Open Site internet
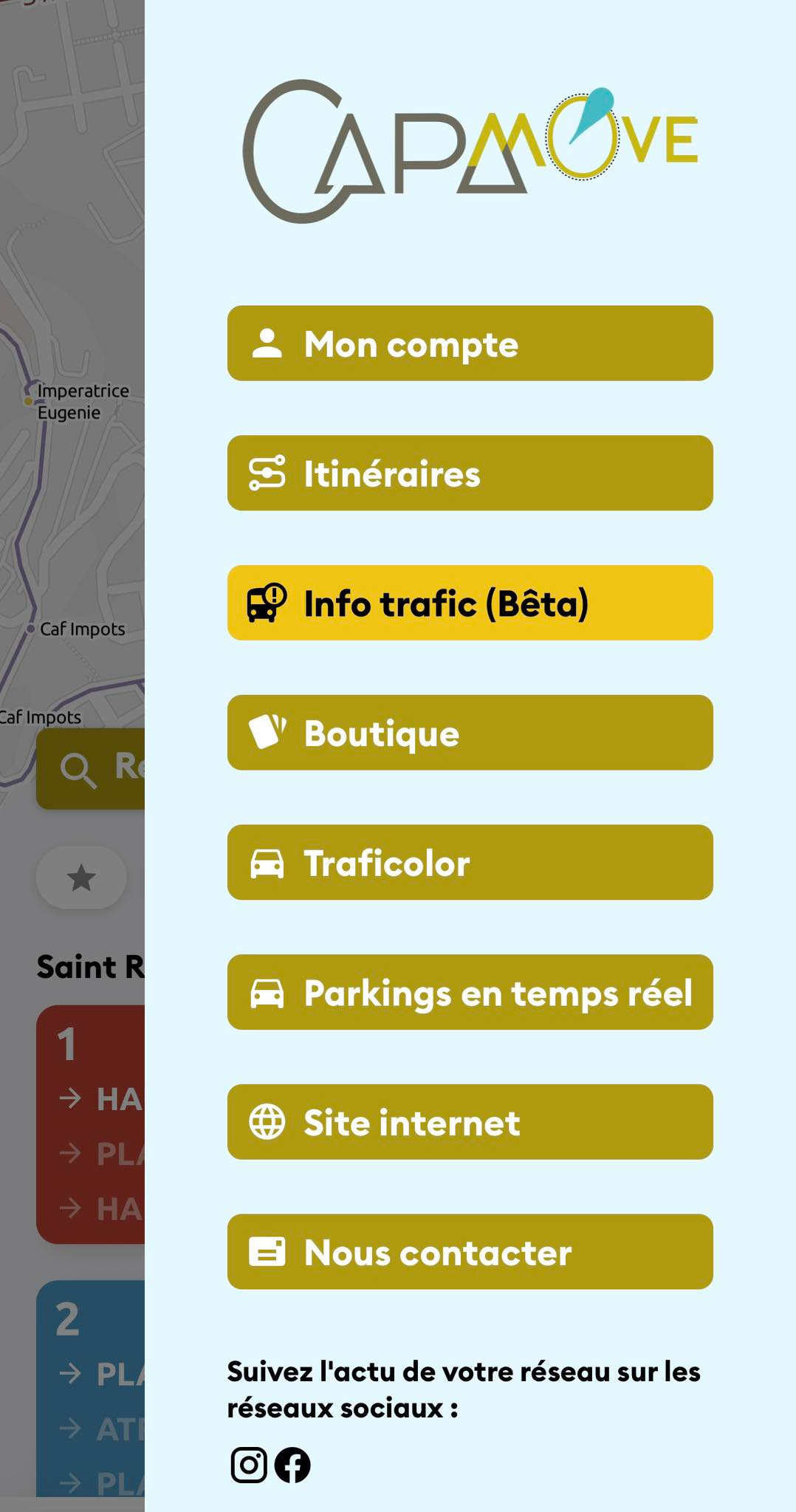 tap(470, 1122)
